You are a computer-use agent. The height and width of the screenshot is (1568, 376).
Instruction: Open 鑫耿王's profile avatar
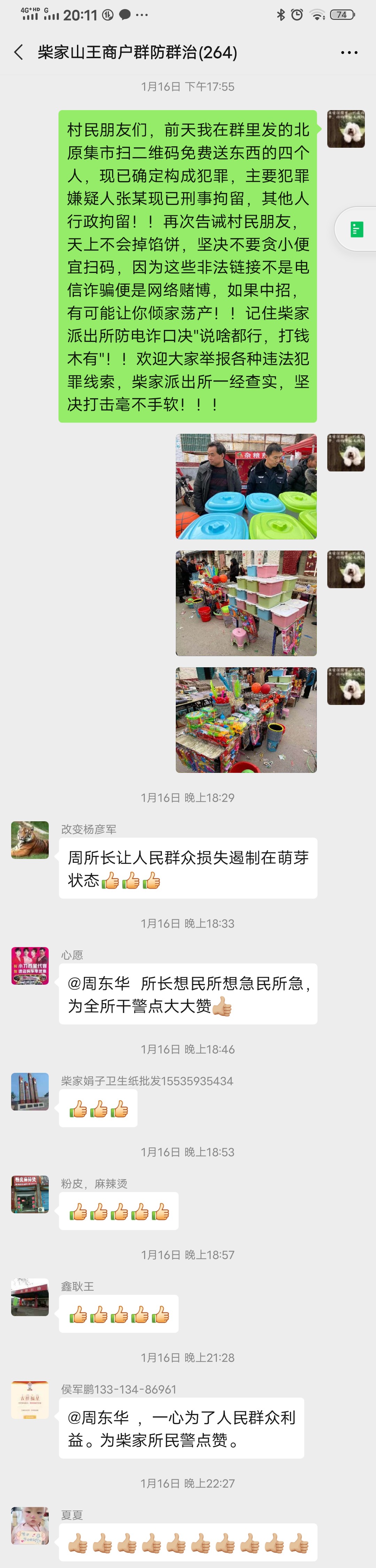(30, 1297)
